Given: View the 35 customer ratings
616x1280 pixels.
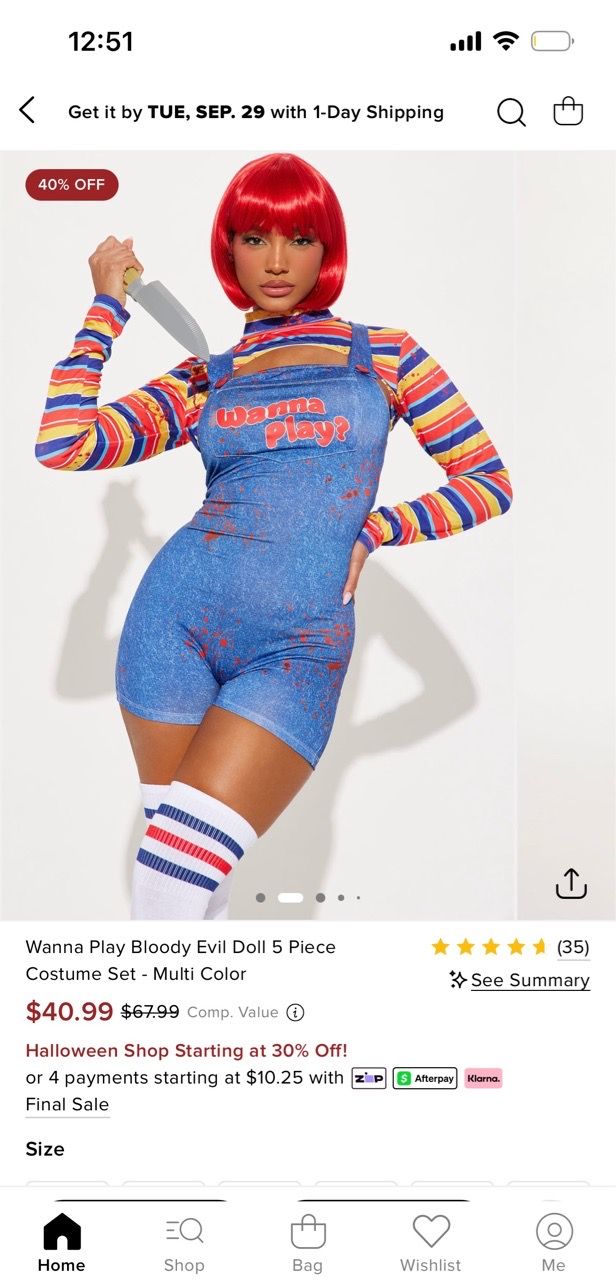Looking at the screenshot, I should [510, 947].
